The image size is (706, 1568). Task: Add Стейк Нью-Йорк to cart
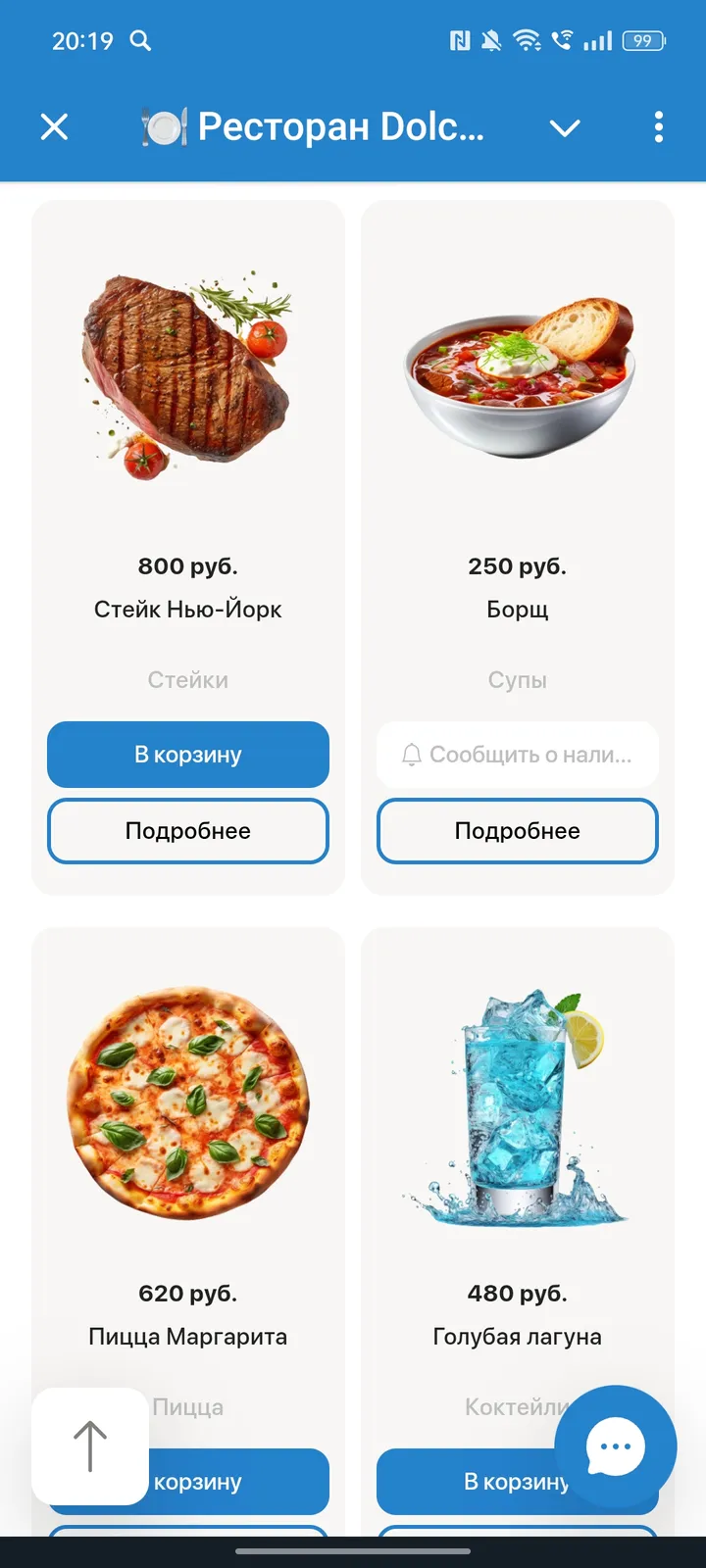coord(188,755)
